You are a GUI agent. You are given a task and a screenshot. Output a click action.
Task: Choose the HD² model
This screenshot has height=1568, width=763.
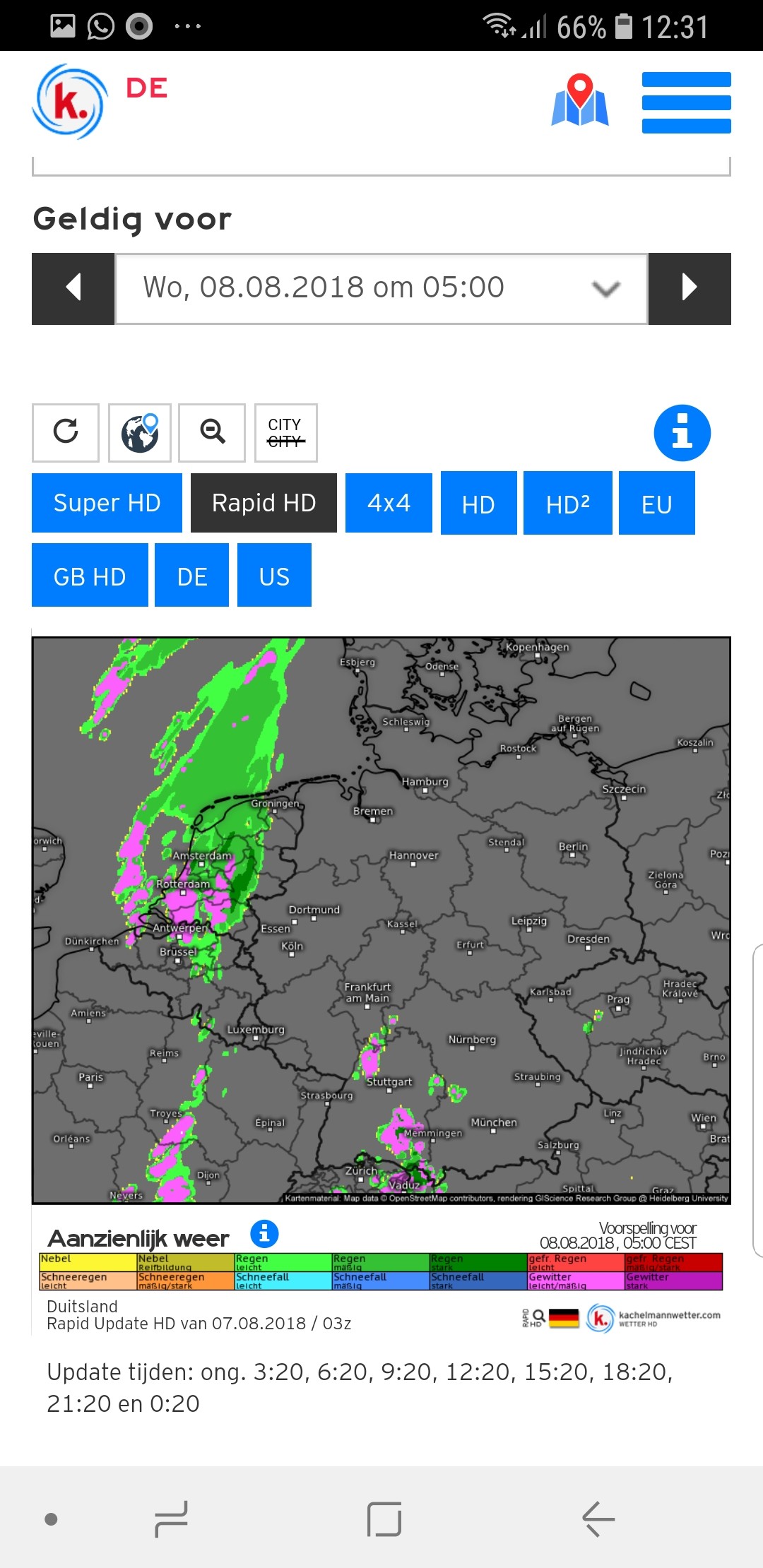[x=568, y=504]
